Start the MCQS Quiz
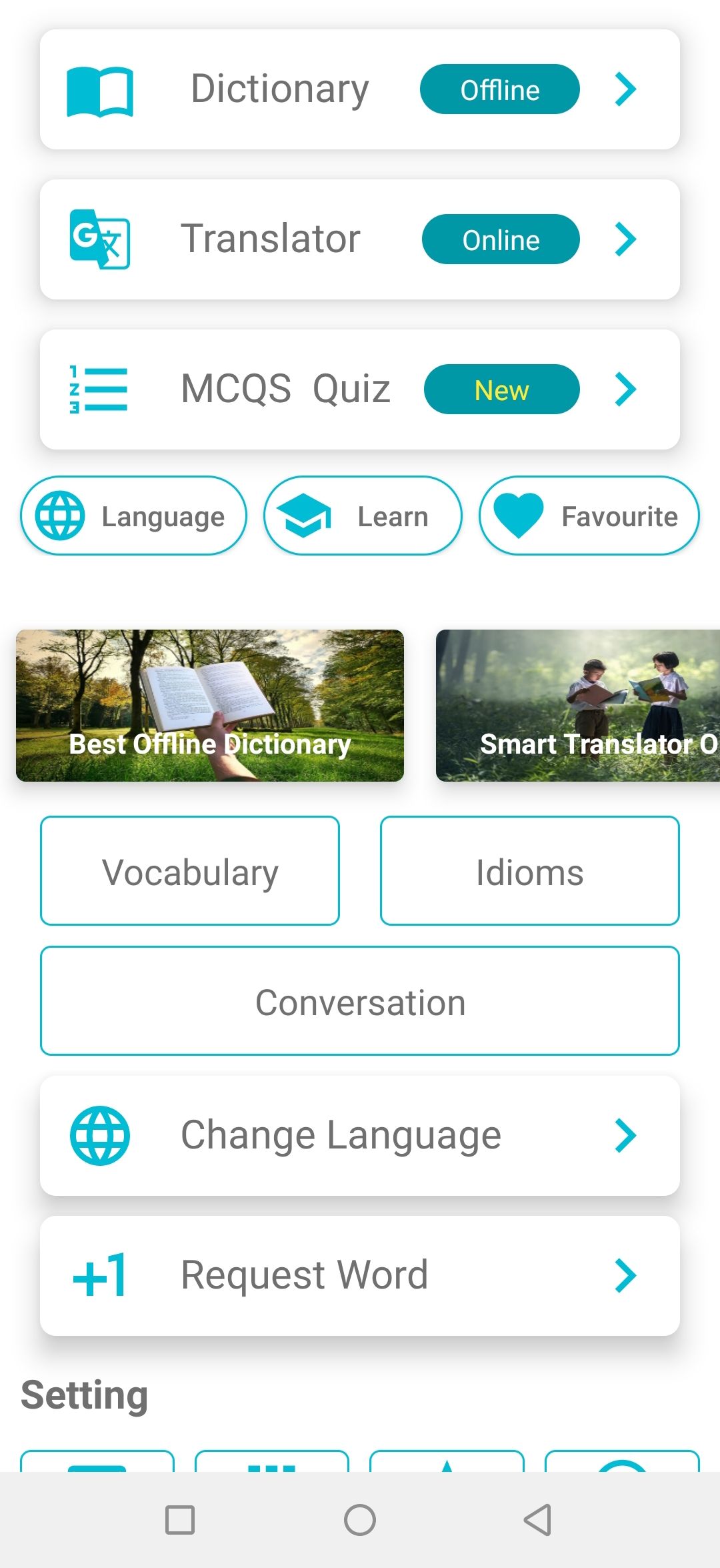The height and width of the screenshot is (1568, 720). (x=360, y=389)
